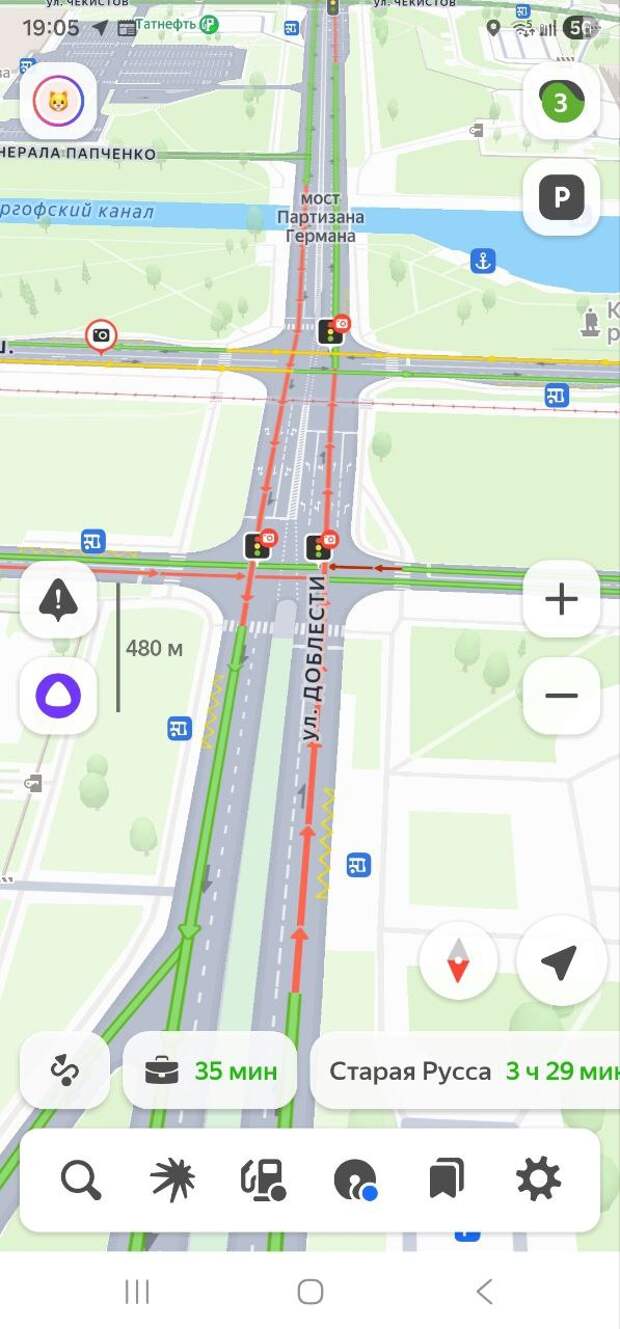
Task: Launch the Alice voice assistant
Action: pos(58,696)
